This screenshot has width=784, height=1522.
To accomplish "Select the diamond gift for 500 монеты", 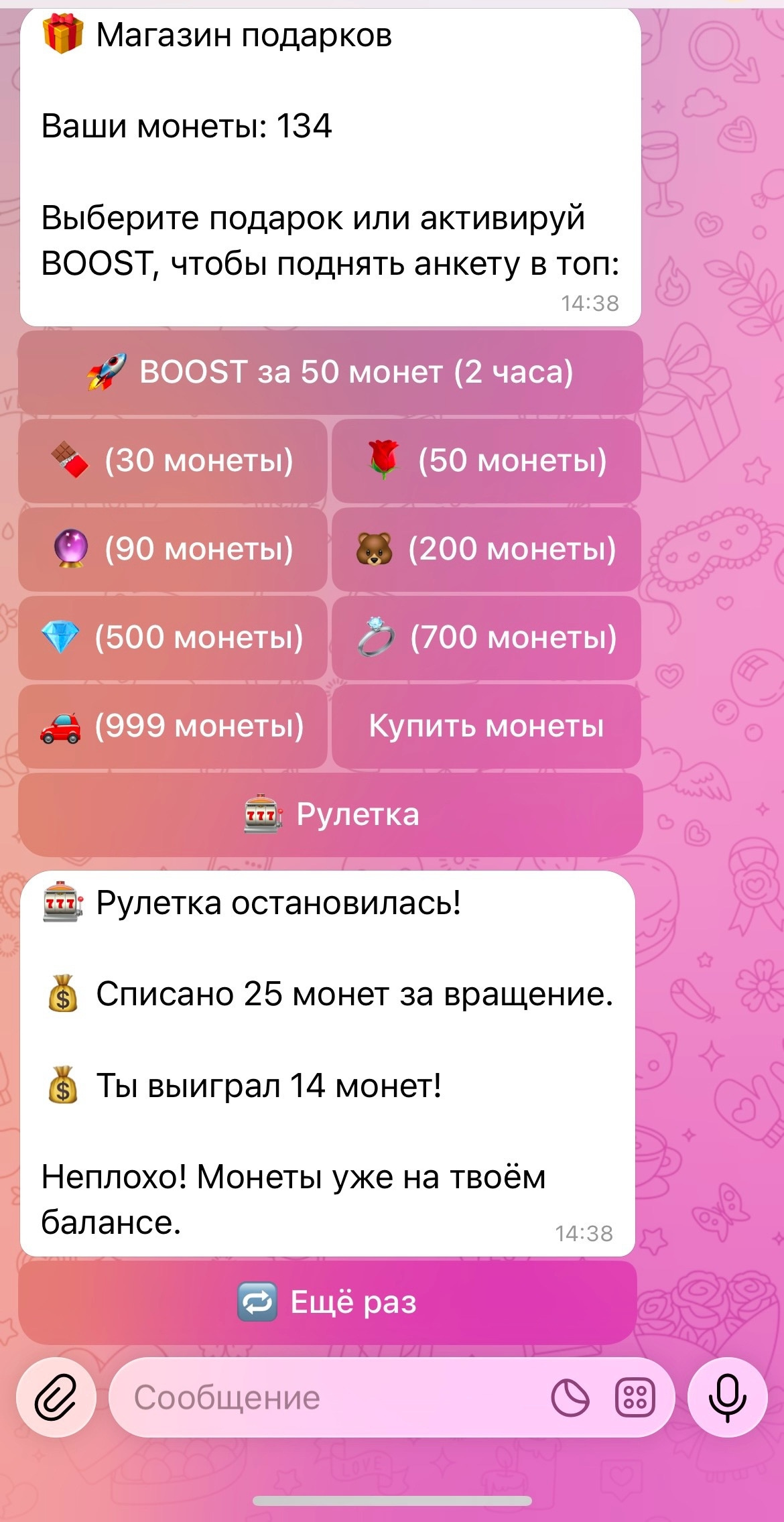I will (x=173, y=637).
